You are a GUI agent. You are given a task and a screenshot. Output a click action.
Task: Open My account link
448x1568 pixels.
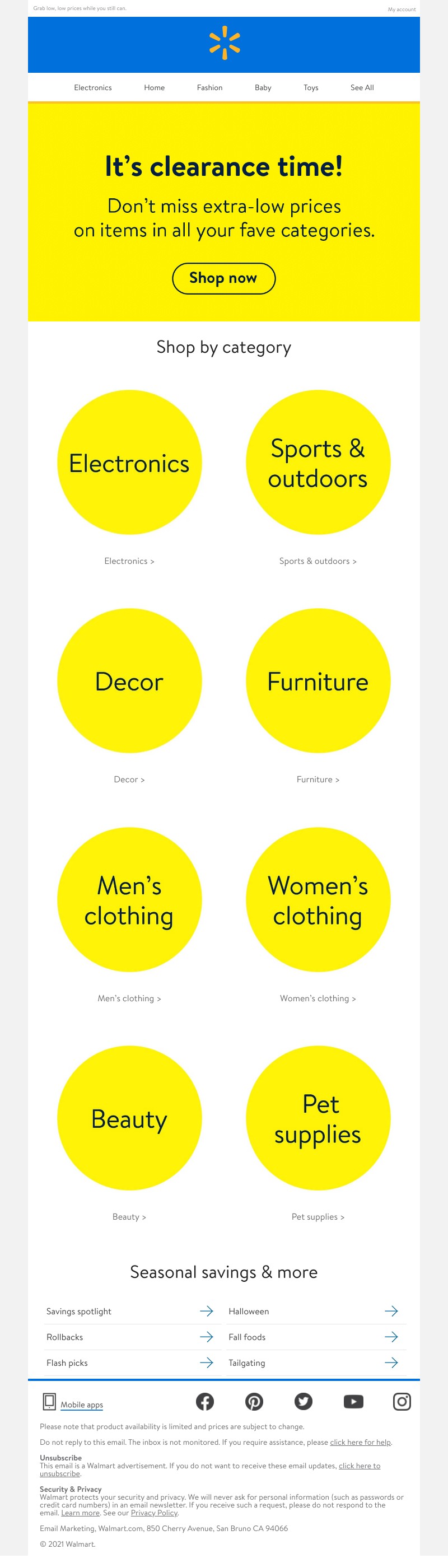pos(402,9)
